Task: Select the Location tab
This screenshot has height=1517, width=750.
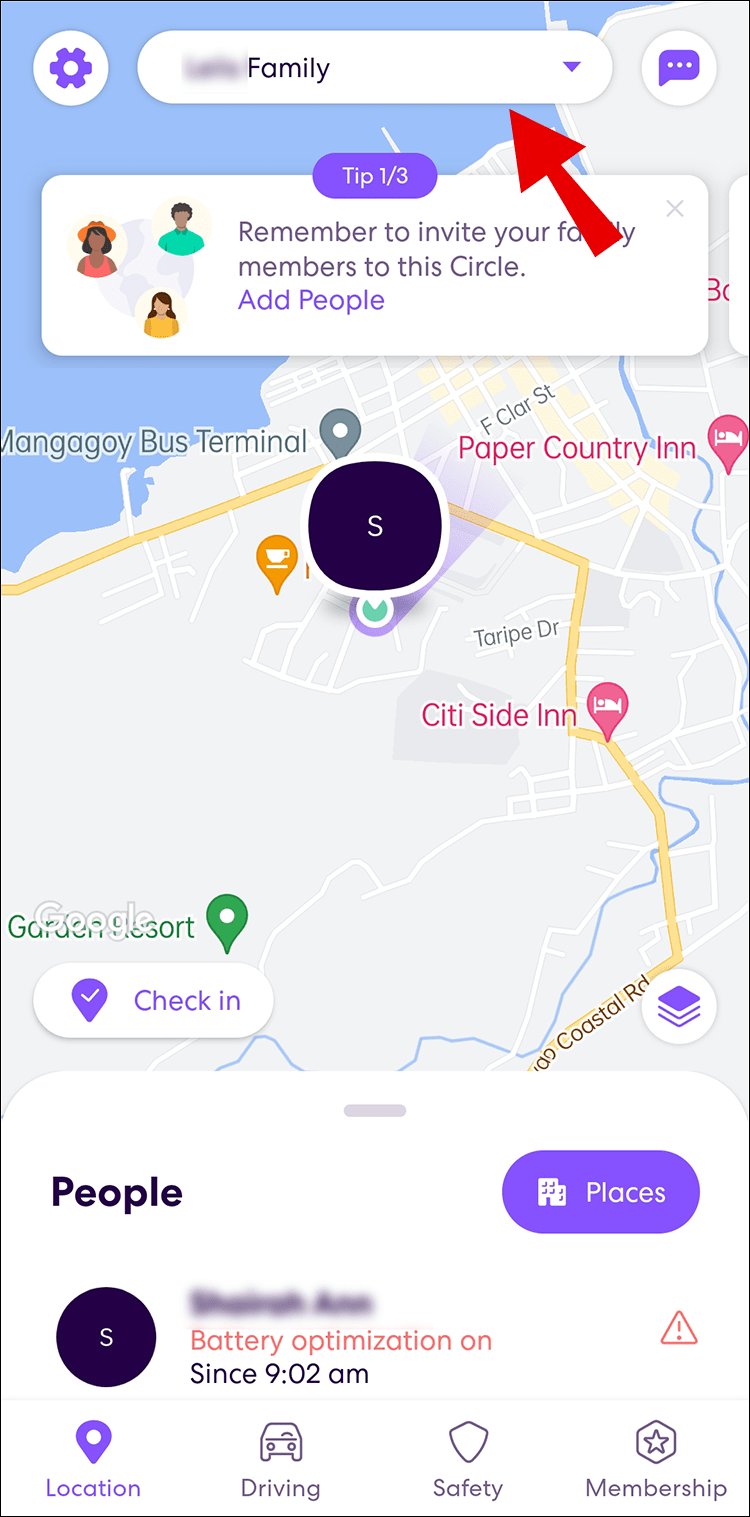Action: click(93, 1460)
